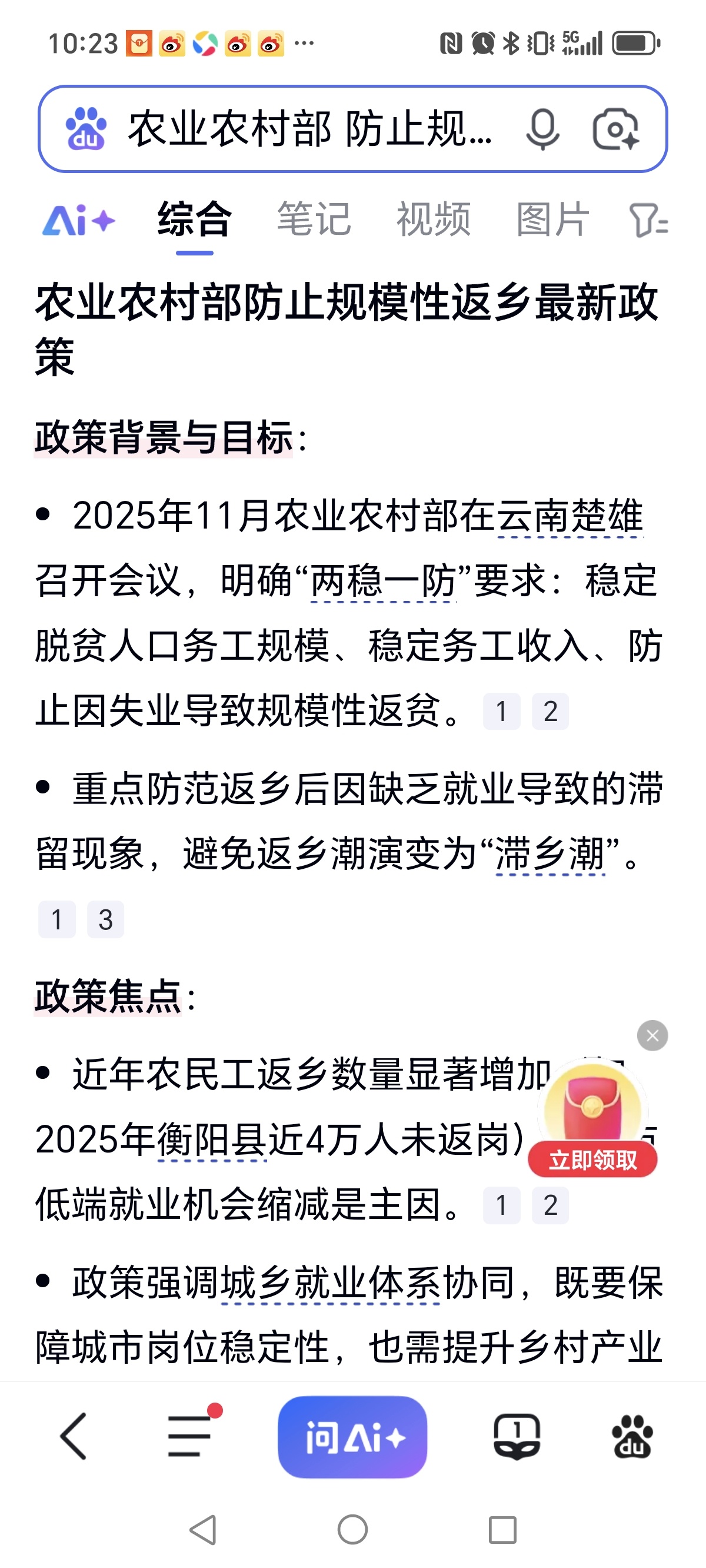
Task: Dismiss the floating red envelope
Action: (x=652, y=1035)
